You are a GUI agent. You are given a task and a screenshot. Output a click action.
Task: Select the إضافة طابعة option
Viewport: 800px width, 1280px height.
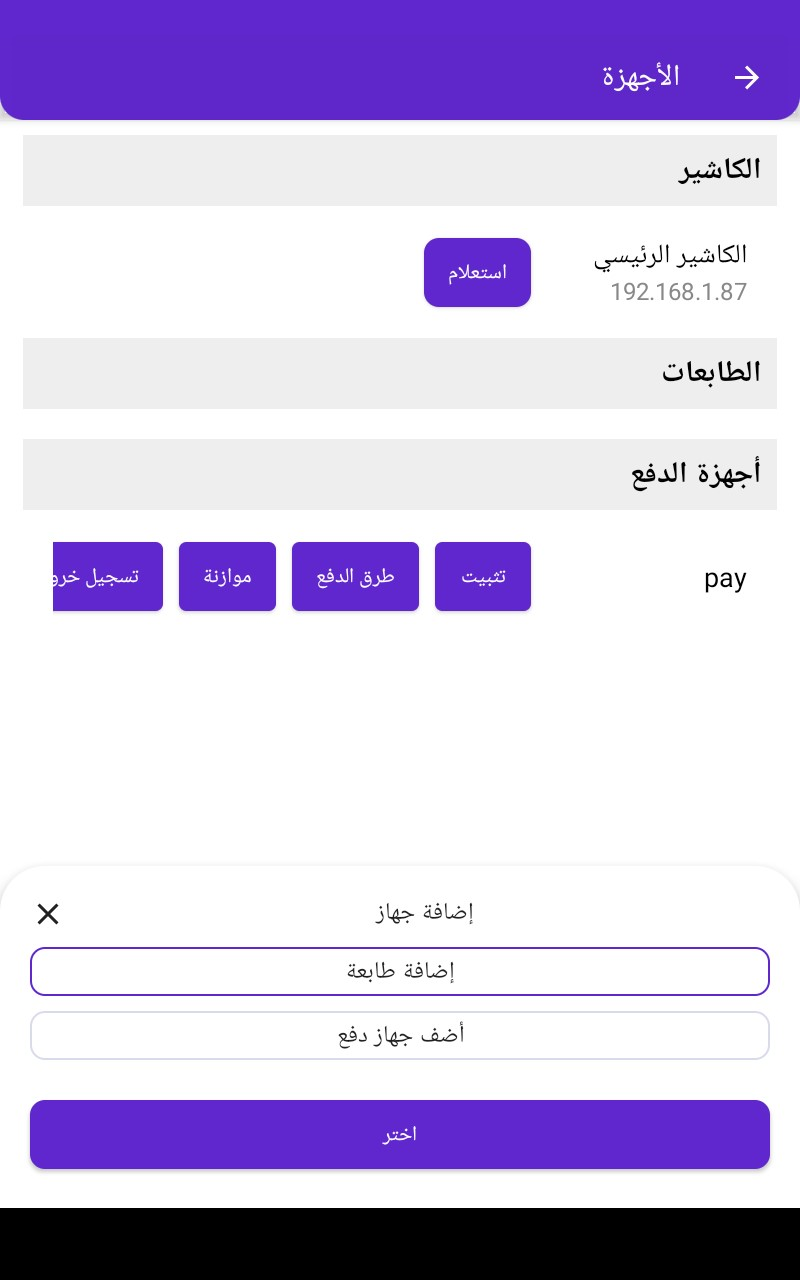tap(400, 971)
